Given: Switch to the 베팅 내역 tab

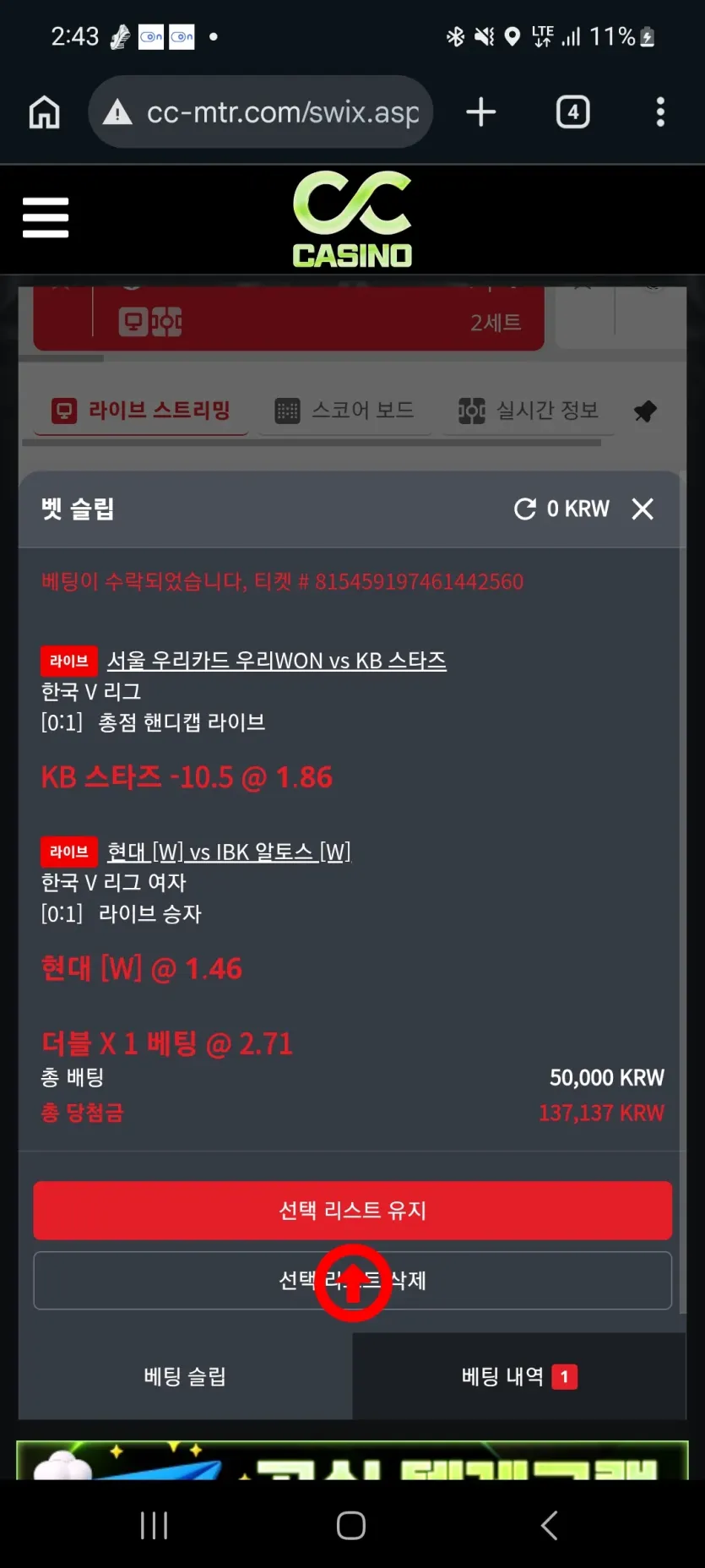Looking at the screenshot, I should (x=519, y=1376).
